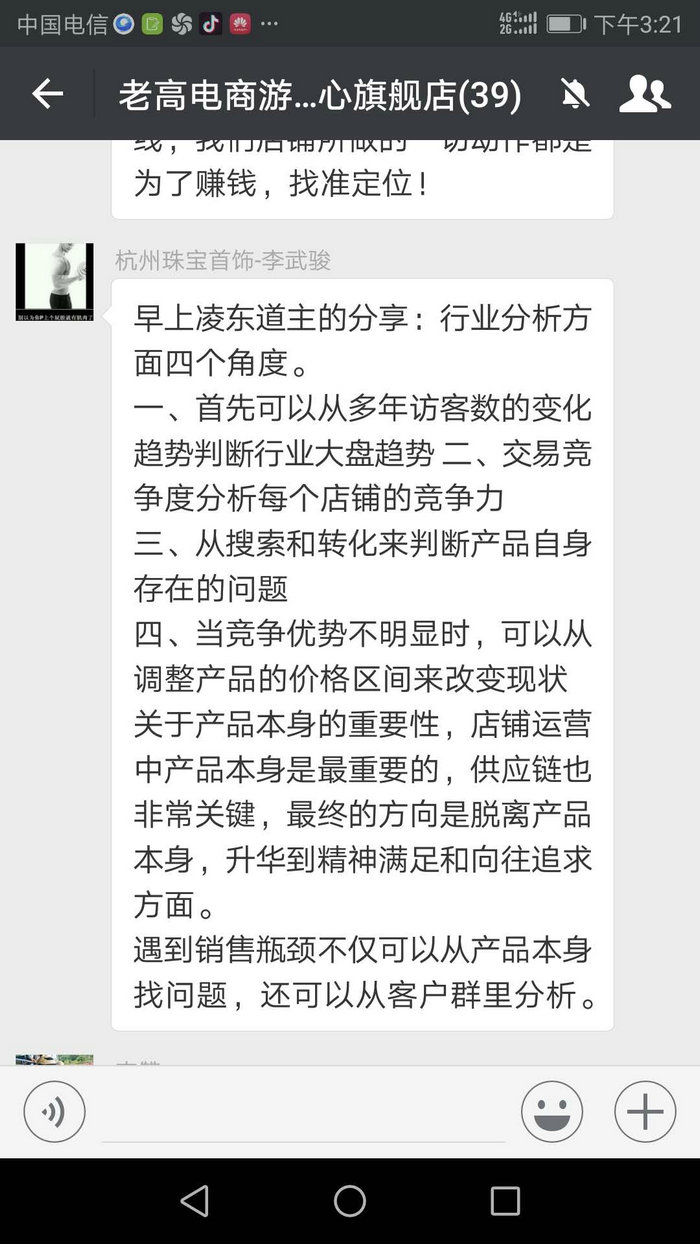Viewport: 700px width, 1244px height.
Task: Switch to voice message input
Action: [x=55, y=1111]
